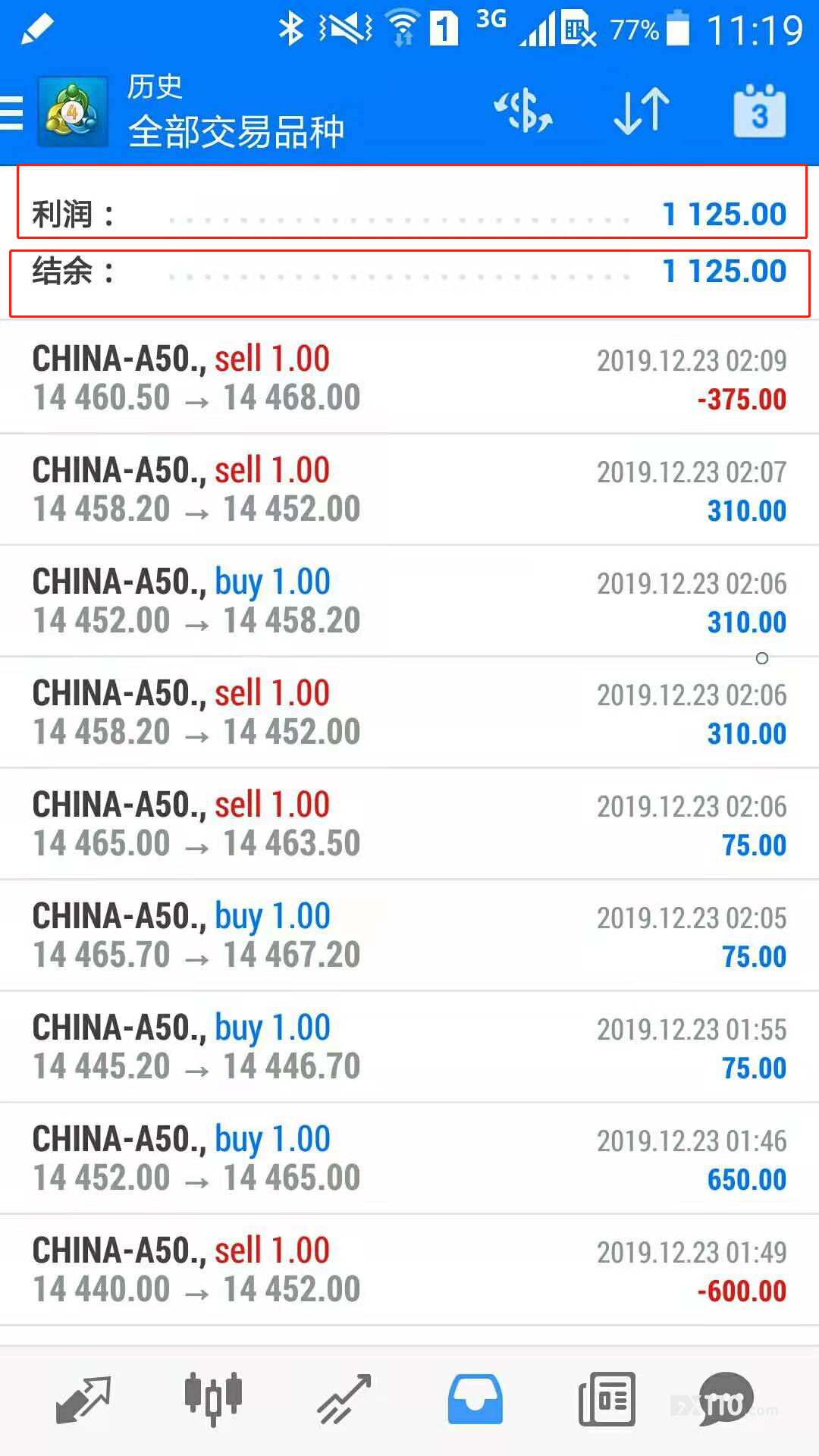Expand the buy trade closed at 02:05

(x=409, y=935)
